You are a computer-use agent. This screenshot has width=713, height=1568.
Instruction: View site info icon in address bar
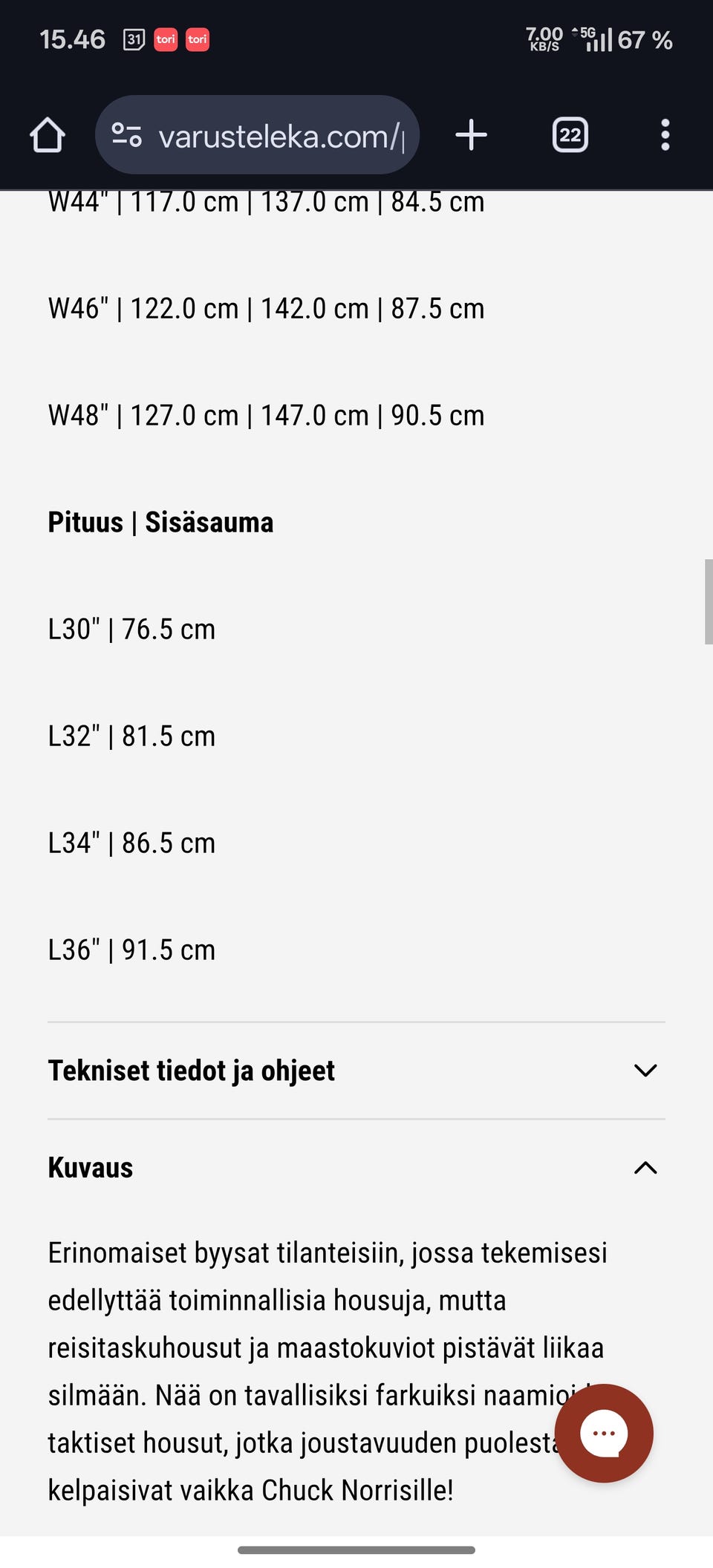(127, 135)
